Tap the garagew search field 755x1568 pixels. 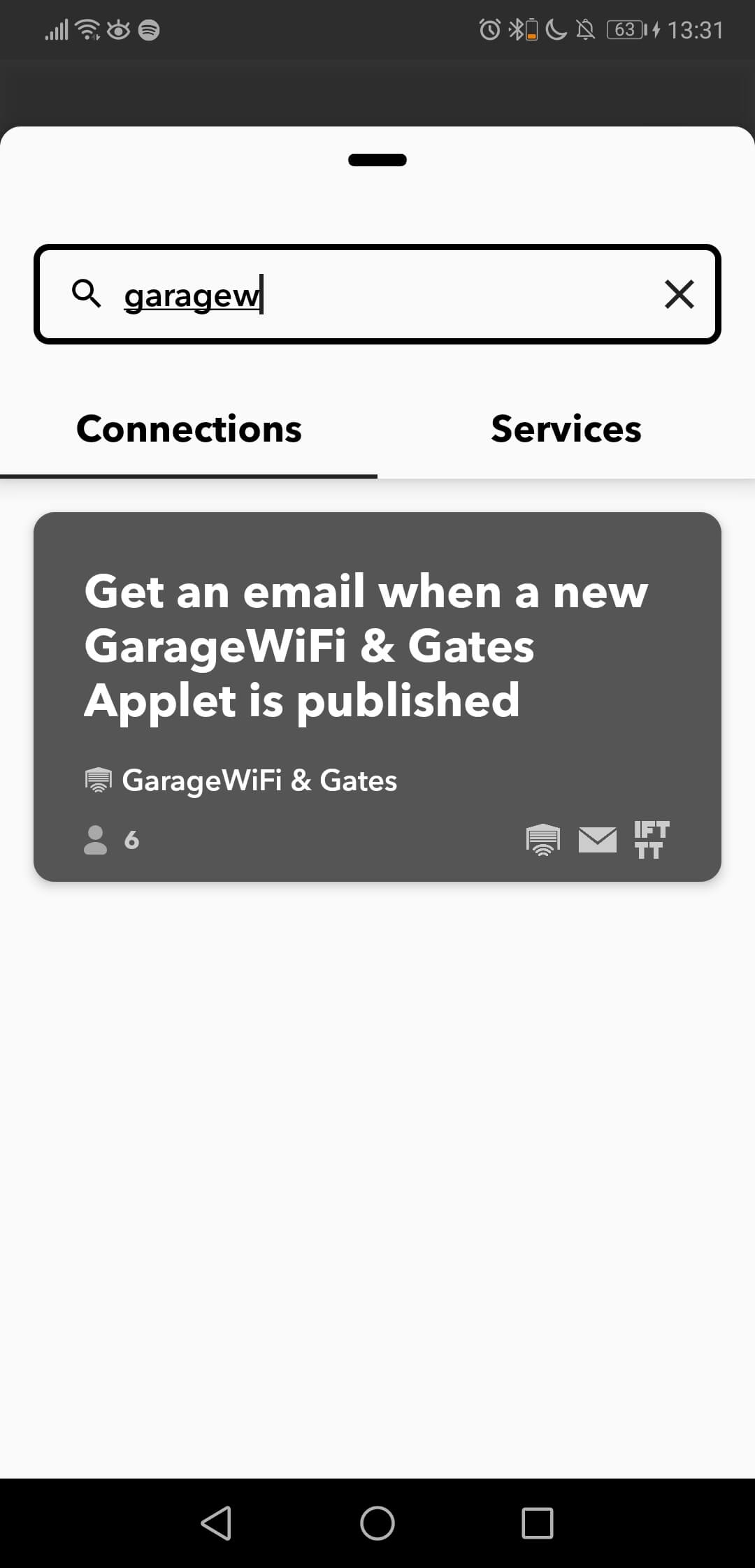pos(377,294)
